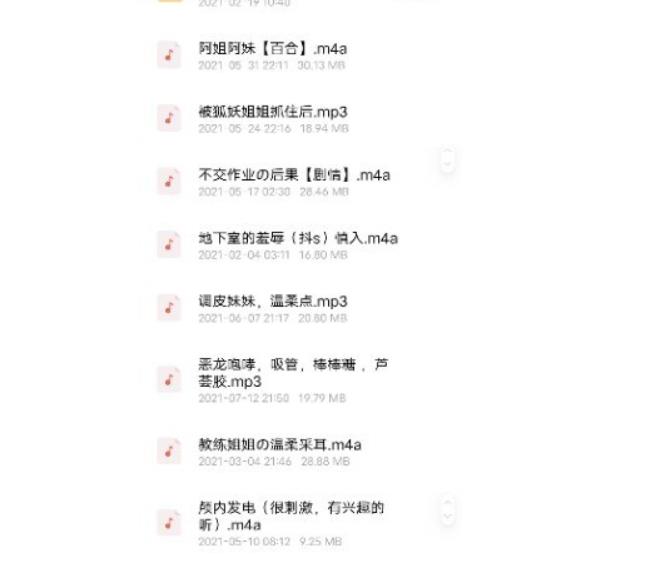Open the 阿姐阿妹【百合】.m4a file

pos(272,48)
